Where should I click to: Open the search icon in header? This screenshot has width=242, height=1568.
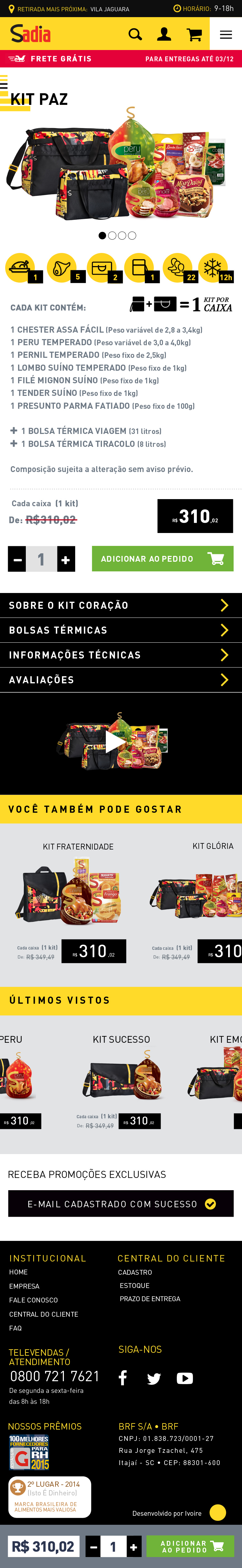point(135,34)
